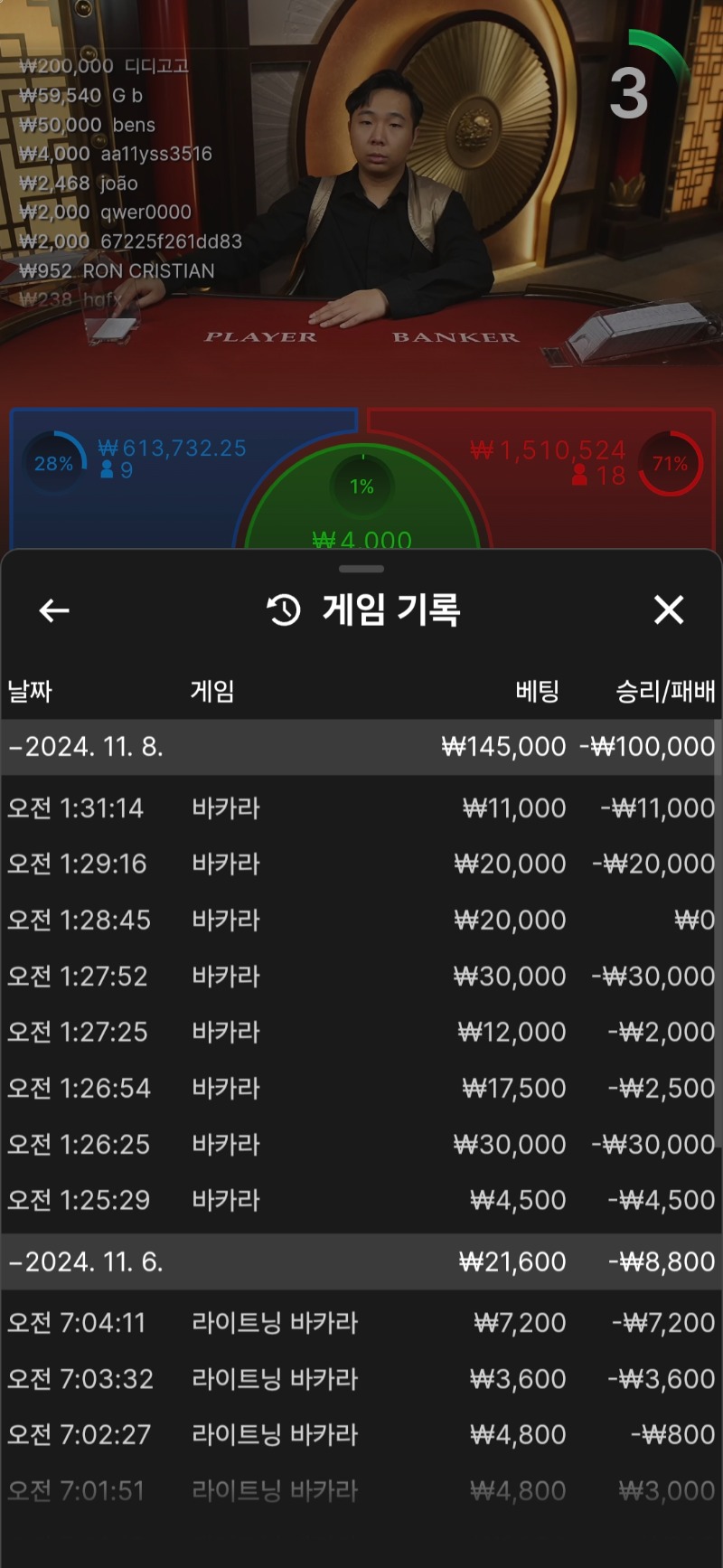Collapse the 2024. 11. 6. date group
Image resolution: width=723 pixels, height=1568 pixels.
click(86, 1261)
